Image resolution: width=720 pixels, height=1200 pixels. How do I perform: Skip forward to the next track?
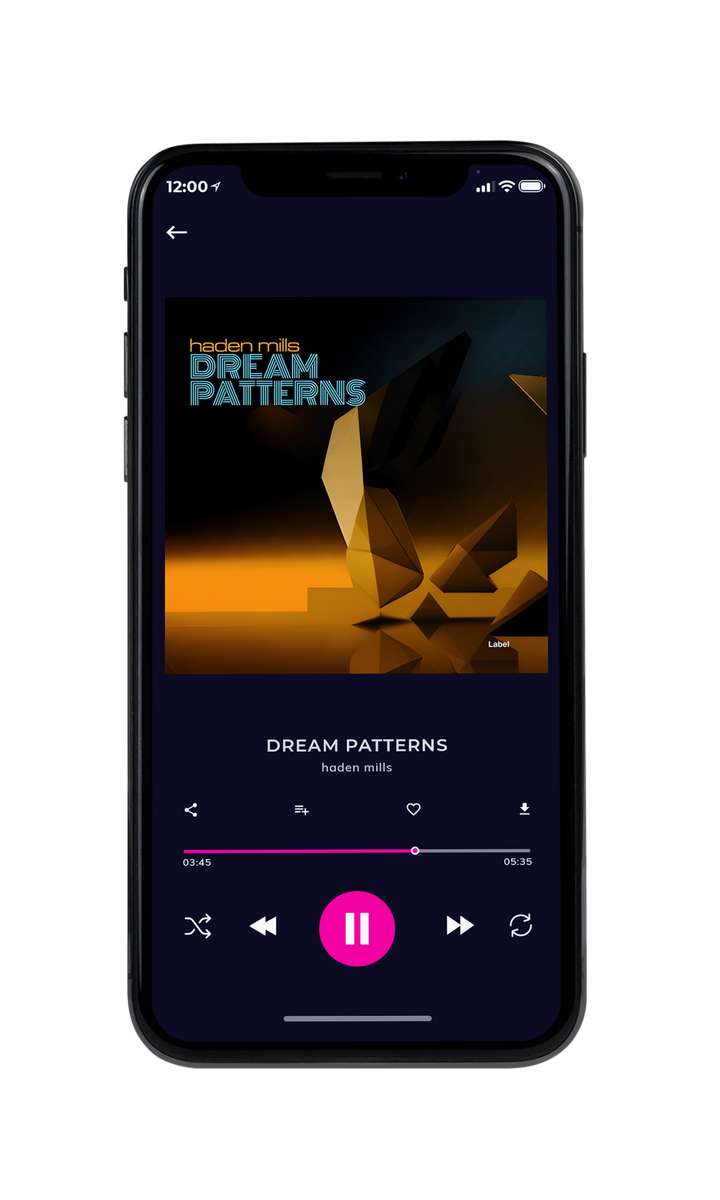460,926
